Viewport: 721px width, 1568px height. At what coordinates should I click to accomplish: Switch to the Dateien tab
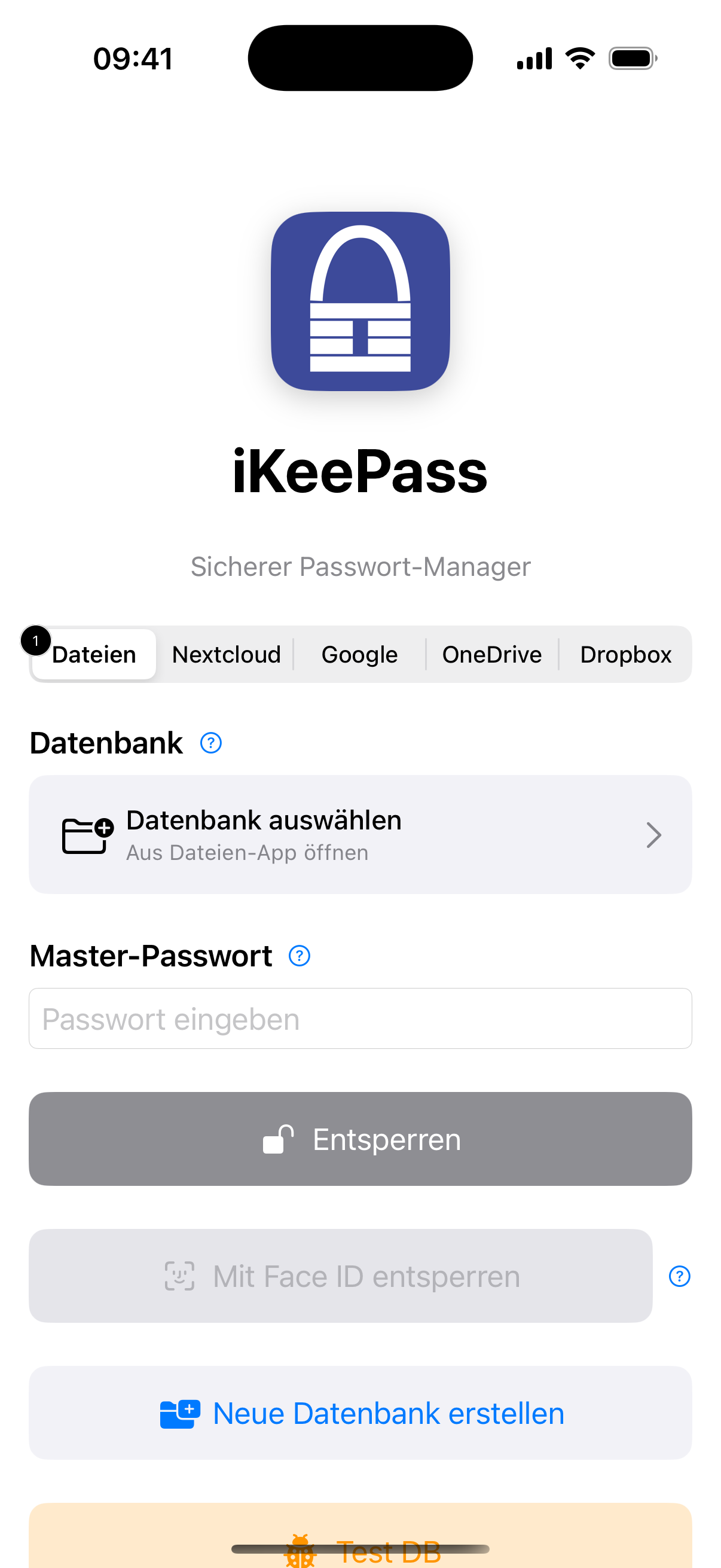pyautogui.click(x=94, y=654)
